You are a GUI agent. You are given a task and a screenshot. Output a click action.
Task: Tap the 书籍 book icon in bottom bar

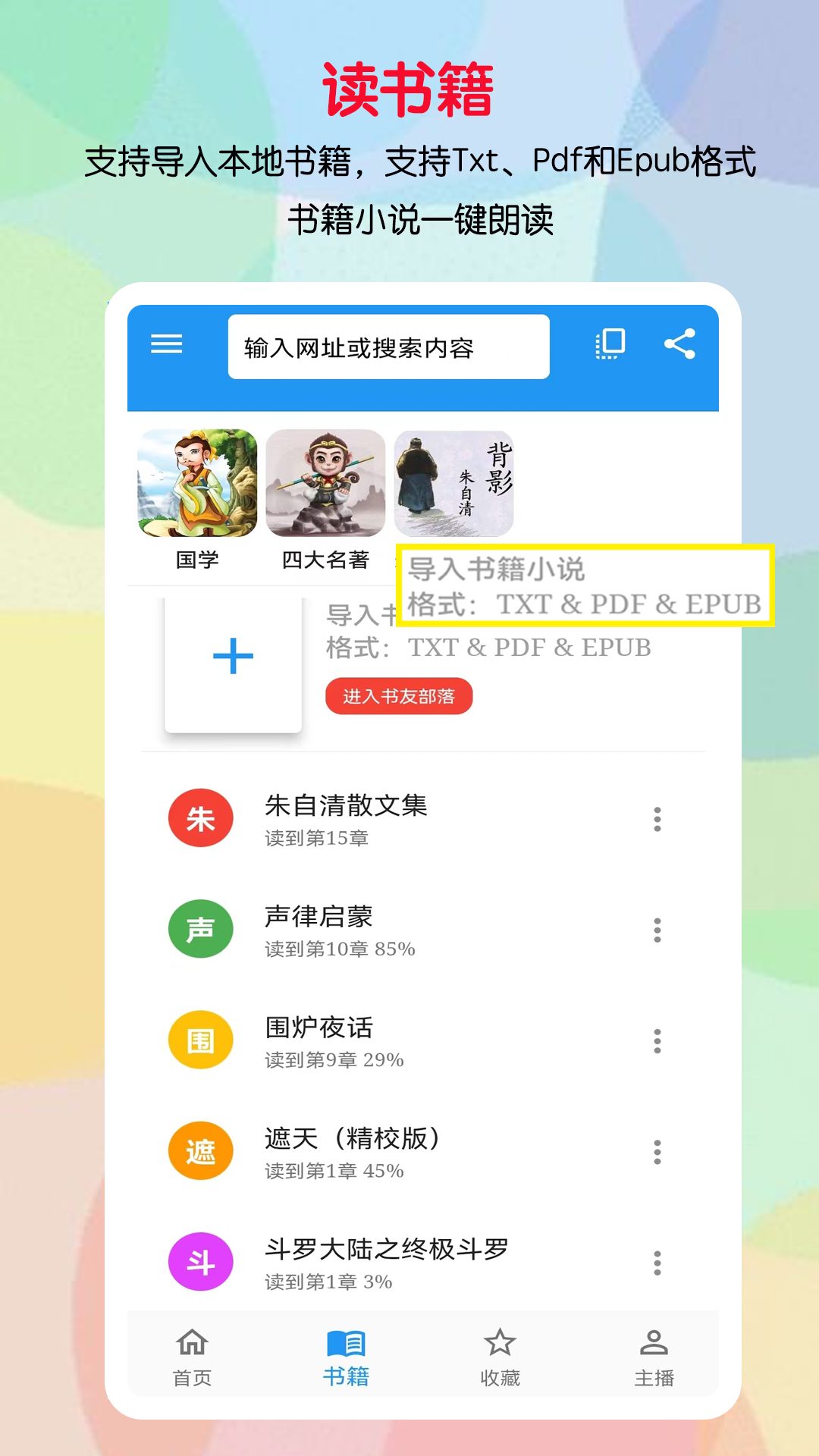click(347, 1342)
